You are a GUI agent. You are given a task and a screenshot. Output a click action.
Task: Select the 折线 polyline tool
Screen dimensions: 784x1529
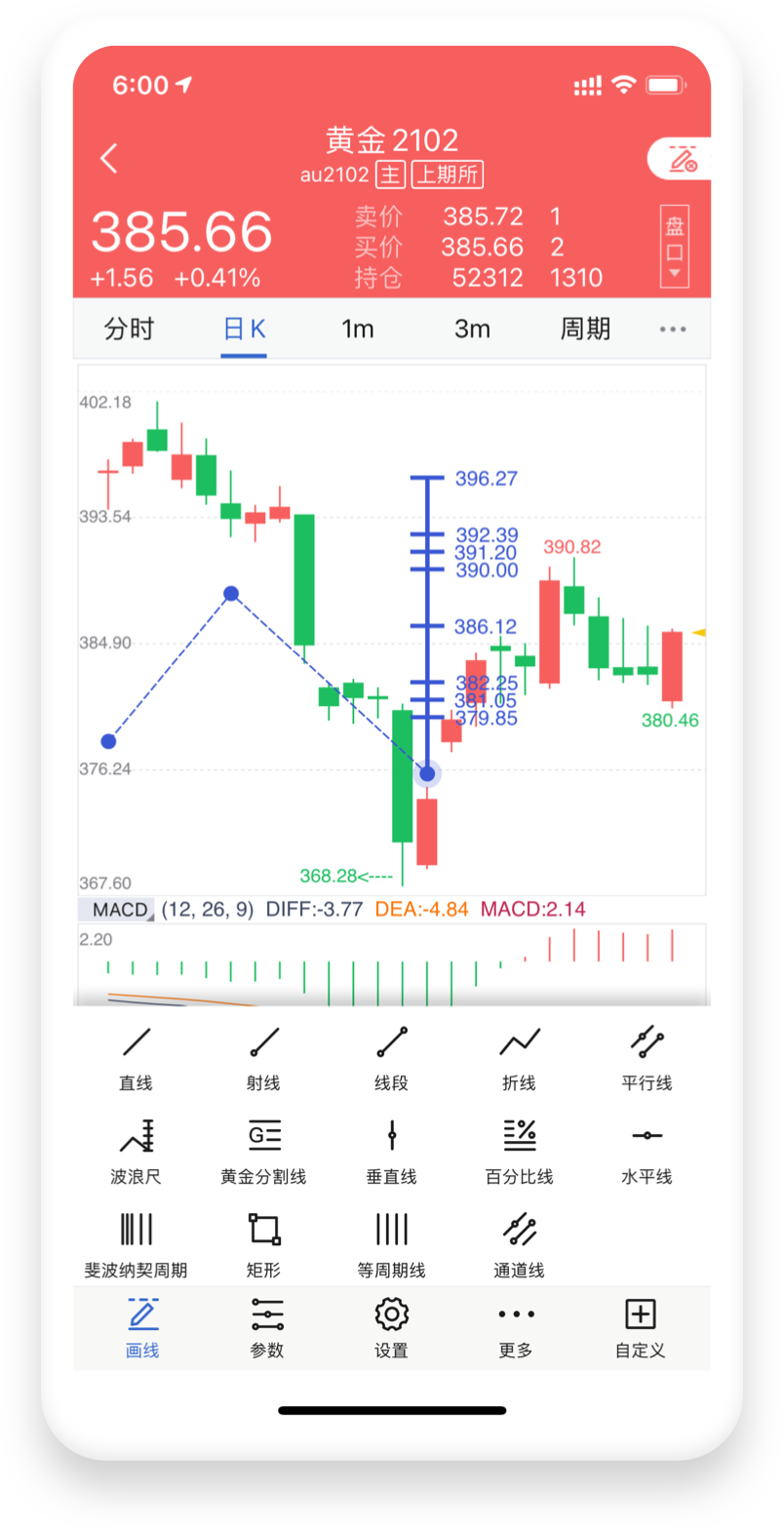519,1056
